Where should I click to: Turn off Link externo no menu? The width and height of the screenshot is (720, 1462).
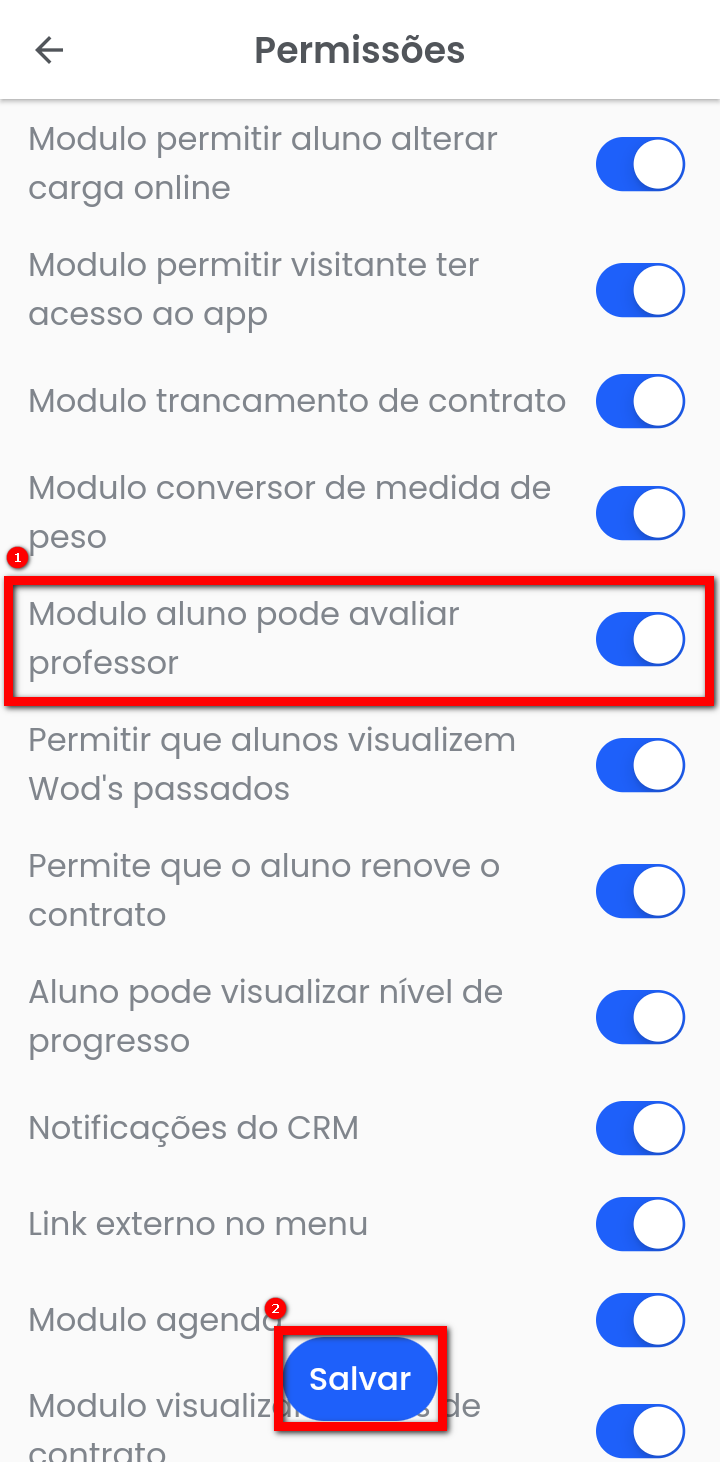tap(640, 1225)
